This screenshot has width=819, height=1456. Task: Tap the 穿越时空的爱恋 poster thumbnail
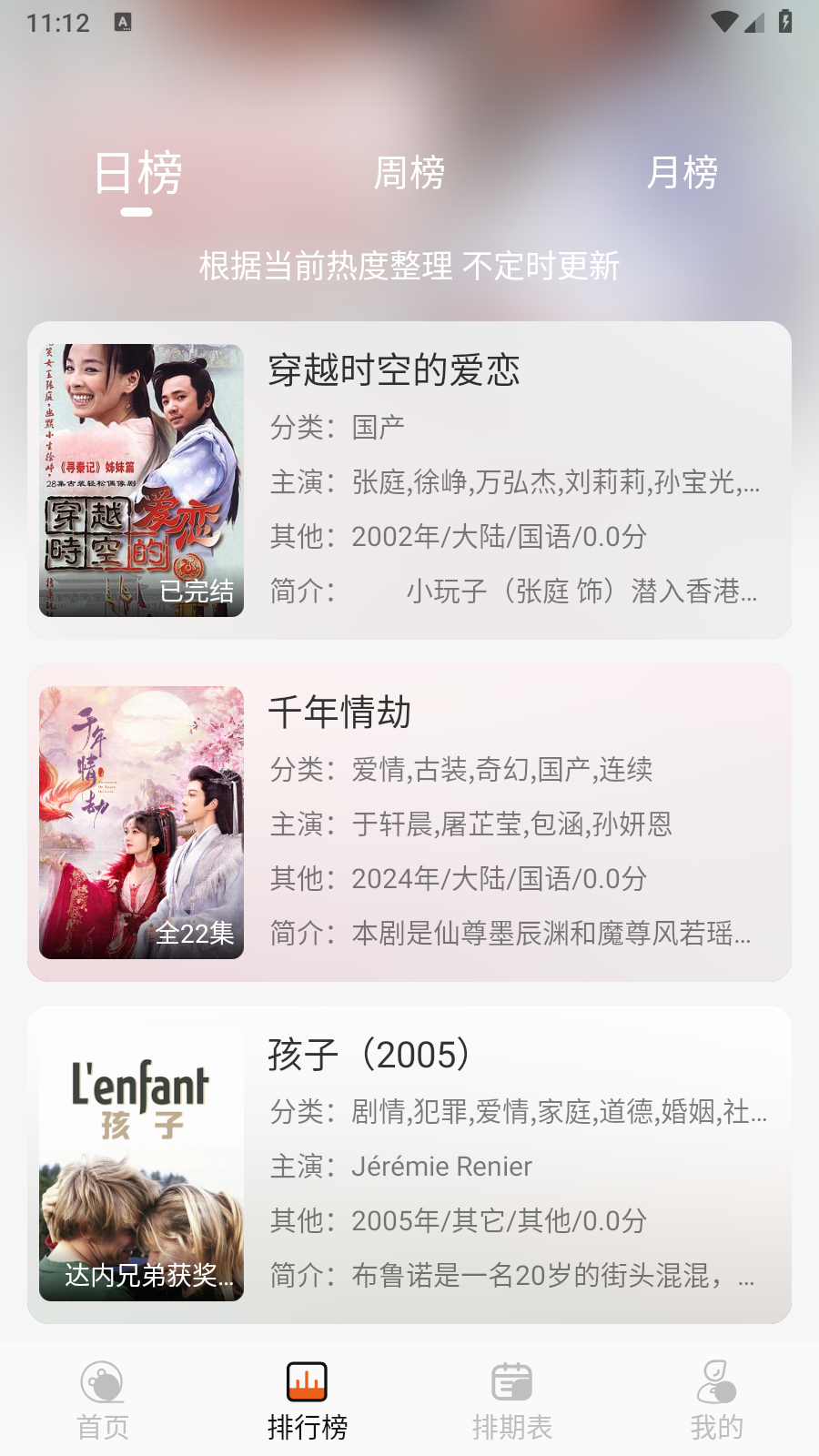click(x=141, y=478)
